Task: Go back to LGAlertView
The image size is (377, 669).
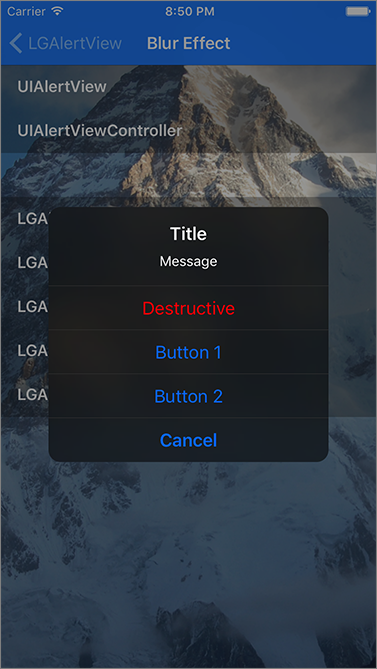Action: coord(66,44)
